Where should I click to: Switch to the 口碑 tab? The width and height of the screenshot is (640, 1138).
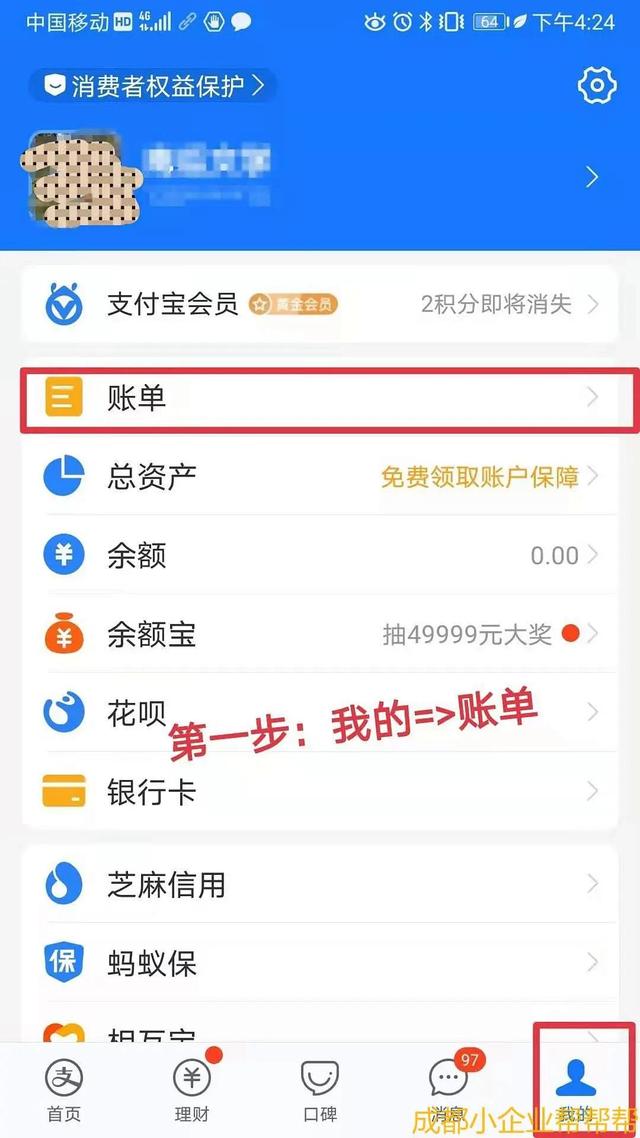320,1090
